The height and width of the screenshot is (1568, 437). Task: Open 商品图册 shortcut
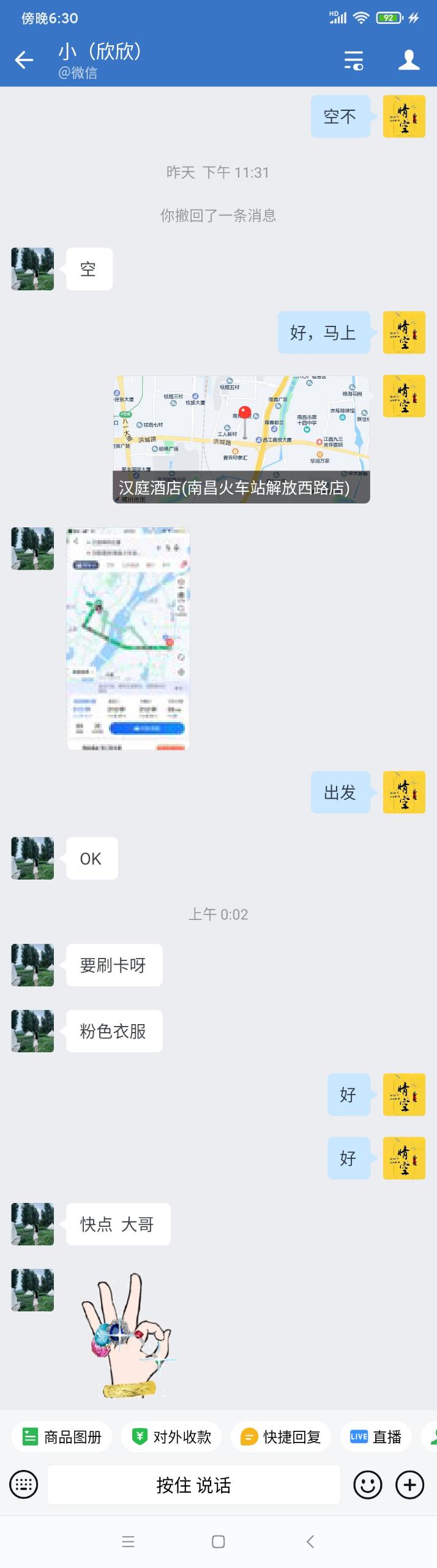click(x=62, y=1437)
